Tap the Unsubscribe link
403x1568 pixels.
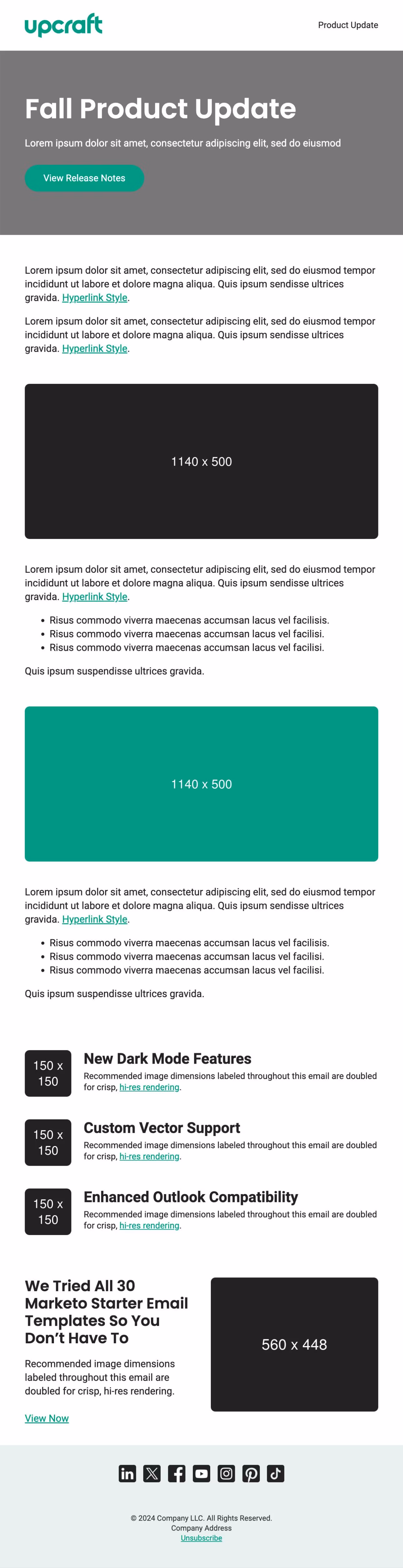(x=201, y=1538)
